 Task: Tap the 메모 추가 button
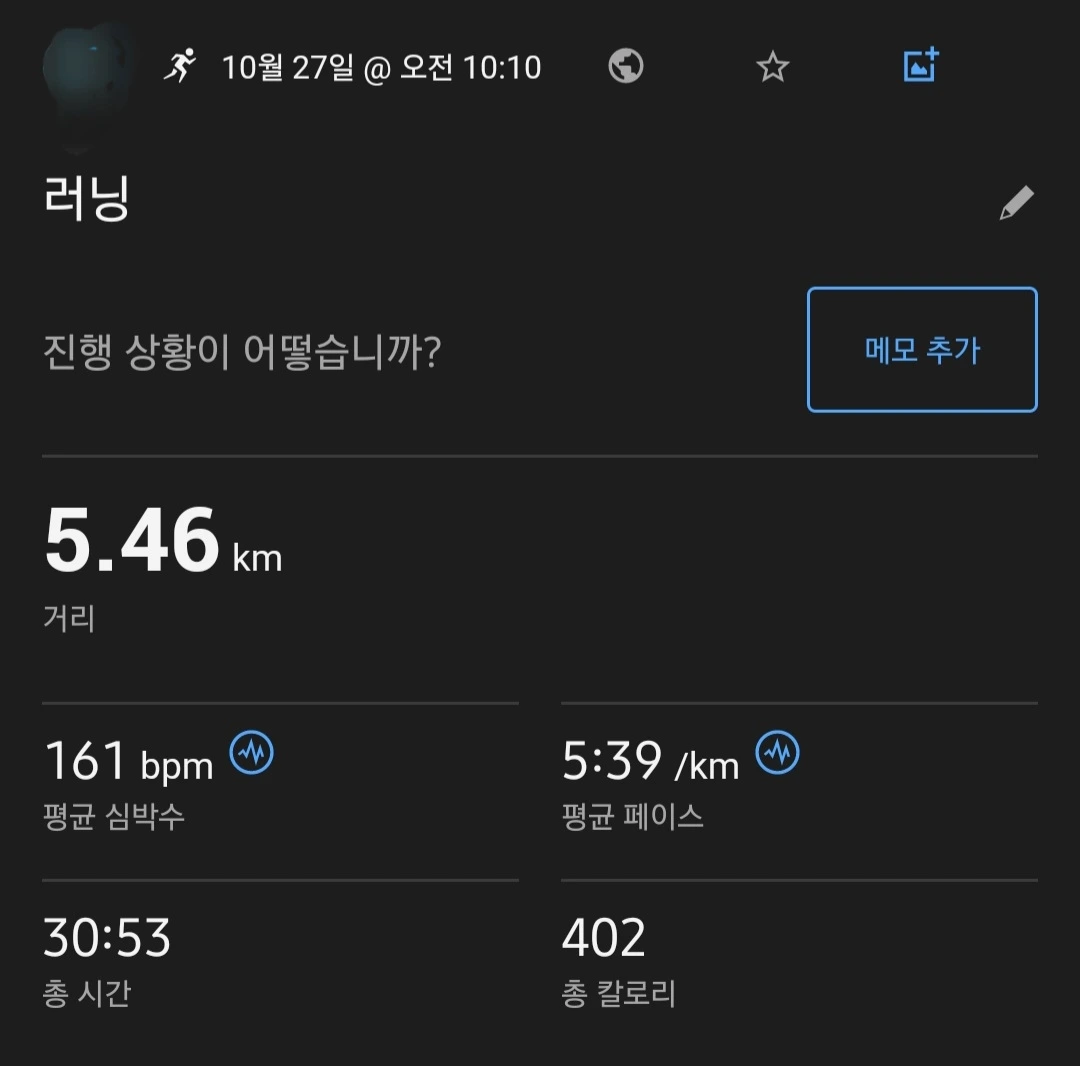click(x=922, y=350)
